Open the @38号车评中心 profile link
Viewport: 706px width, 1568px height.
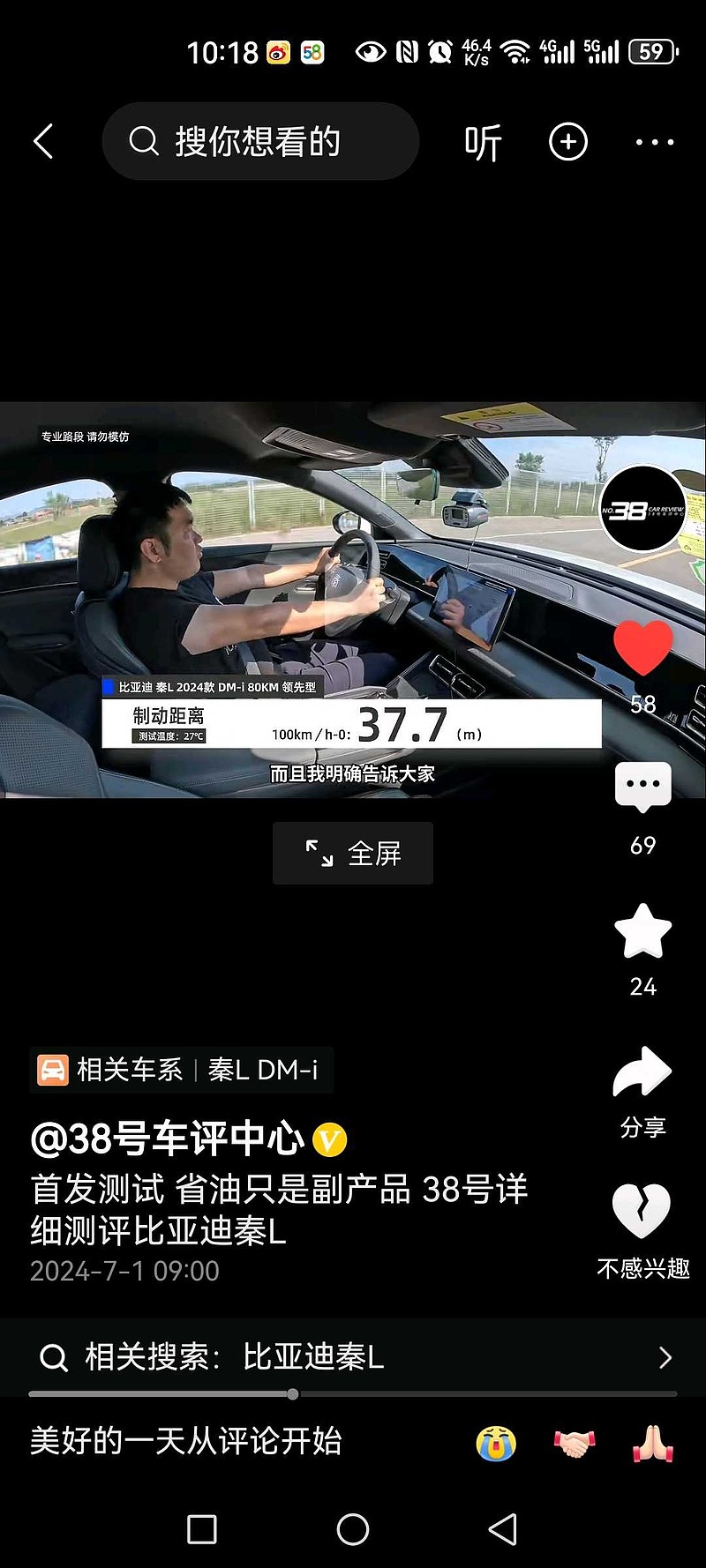[168, 1138]
